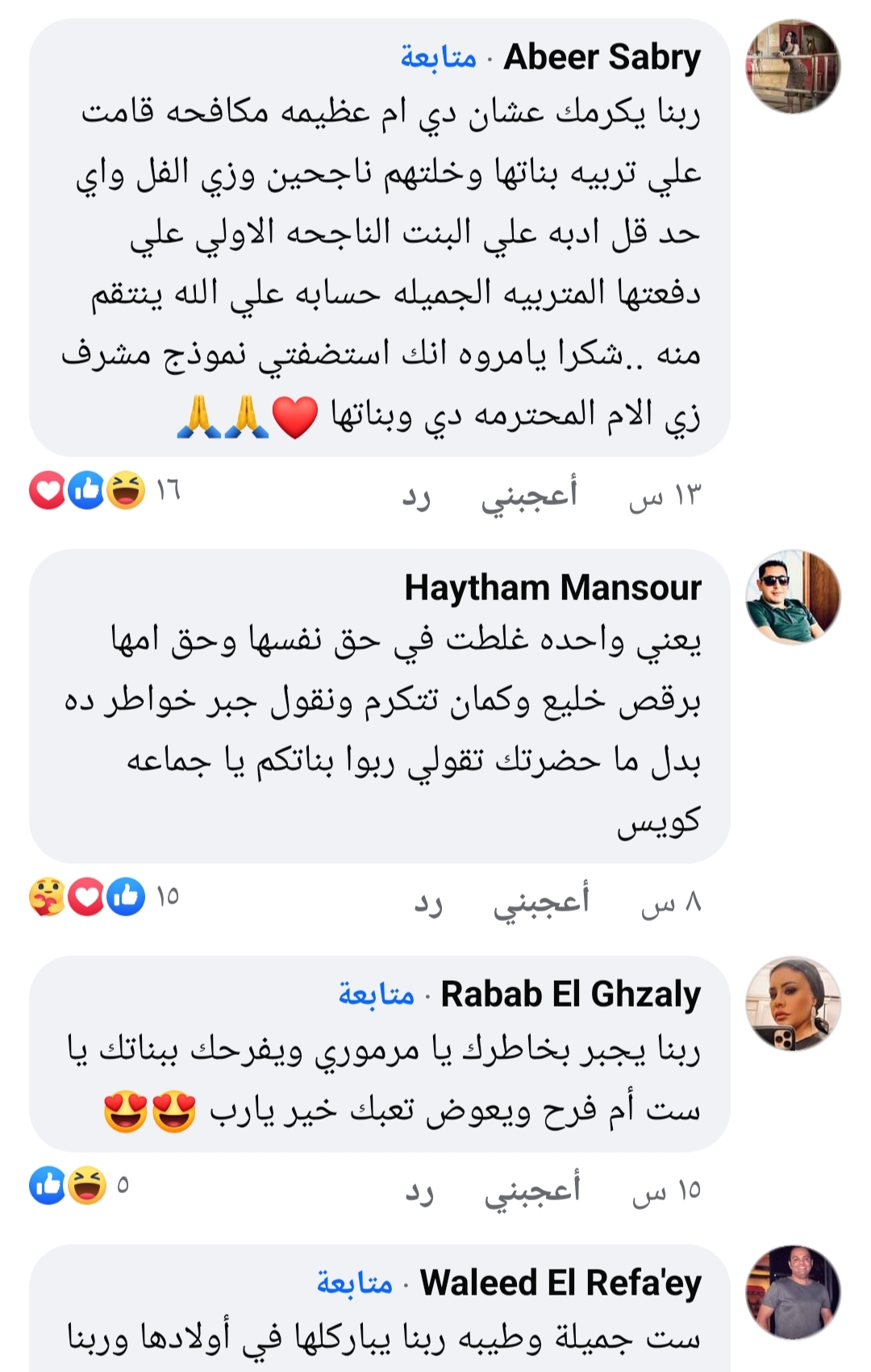Follow Rabab El Ghzaly via متابعة
The width and height of the screenshot is (871, 1372).
pyautogui.click(x=376, y=995)
